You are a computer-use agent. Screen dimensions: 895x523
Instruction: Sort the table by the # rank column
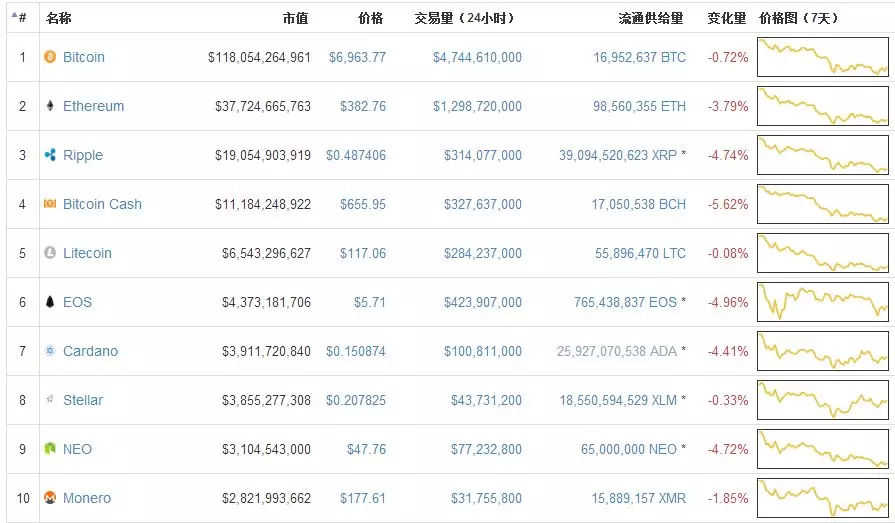point(22,18)
